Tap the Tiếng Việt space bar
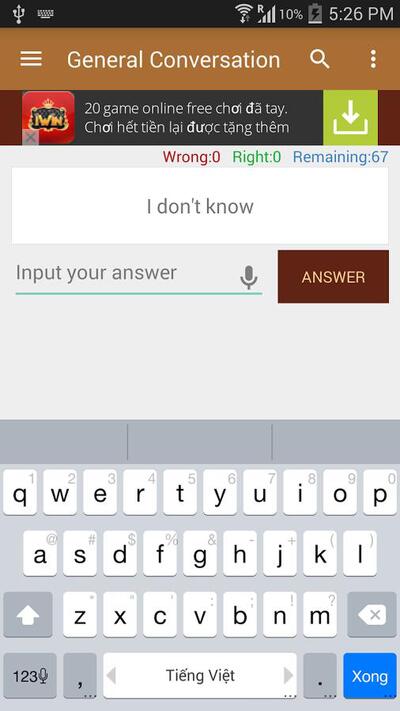 click(x=200, y=676)
